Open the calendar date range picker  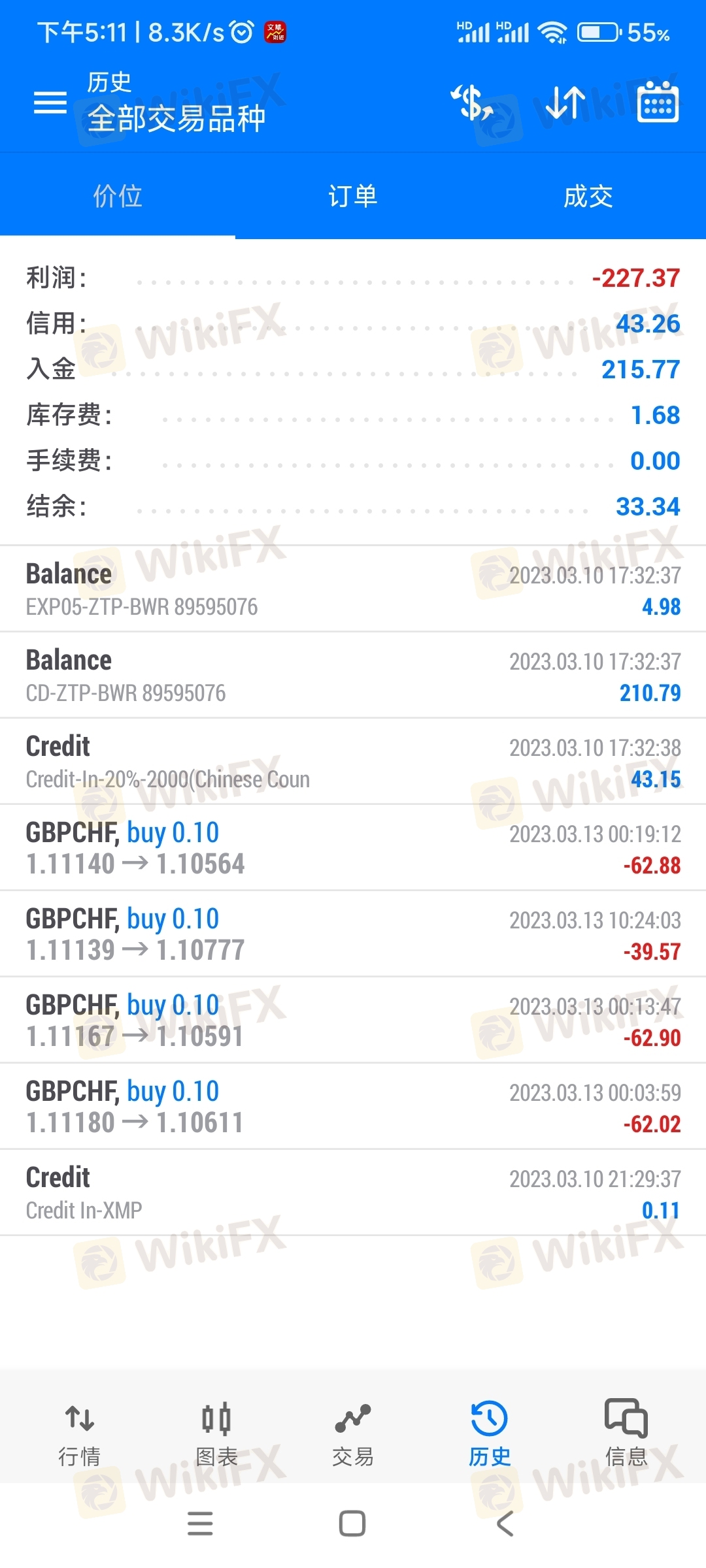pos(658,102)
